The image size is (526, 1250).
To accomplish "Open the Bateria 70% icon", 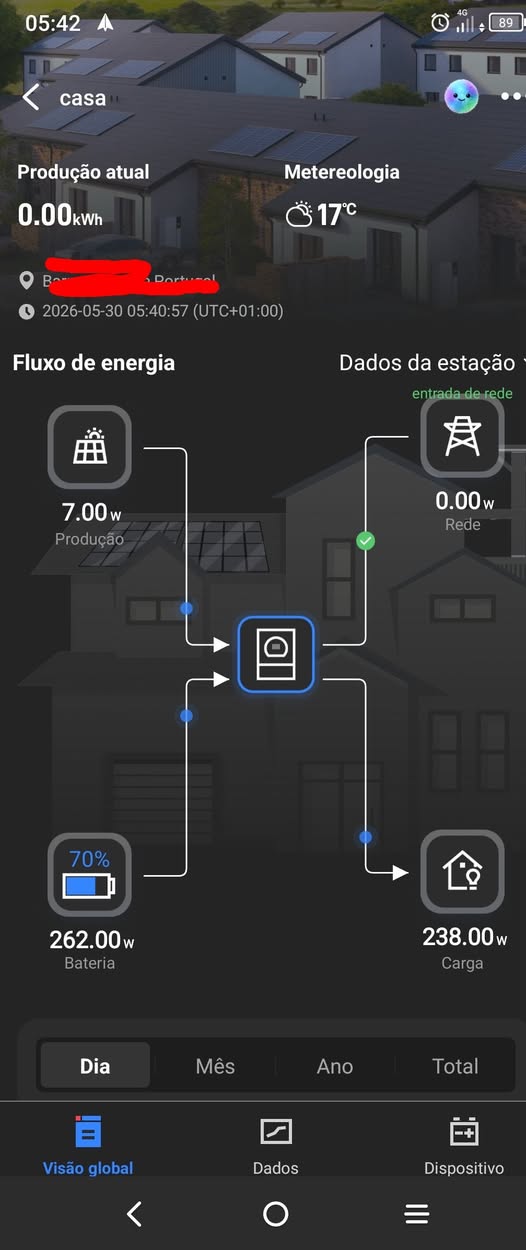I will pyautogui.click(x=90, y=874).
